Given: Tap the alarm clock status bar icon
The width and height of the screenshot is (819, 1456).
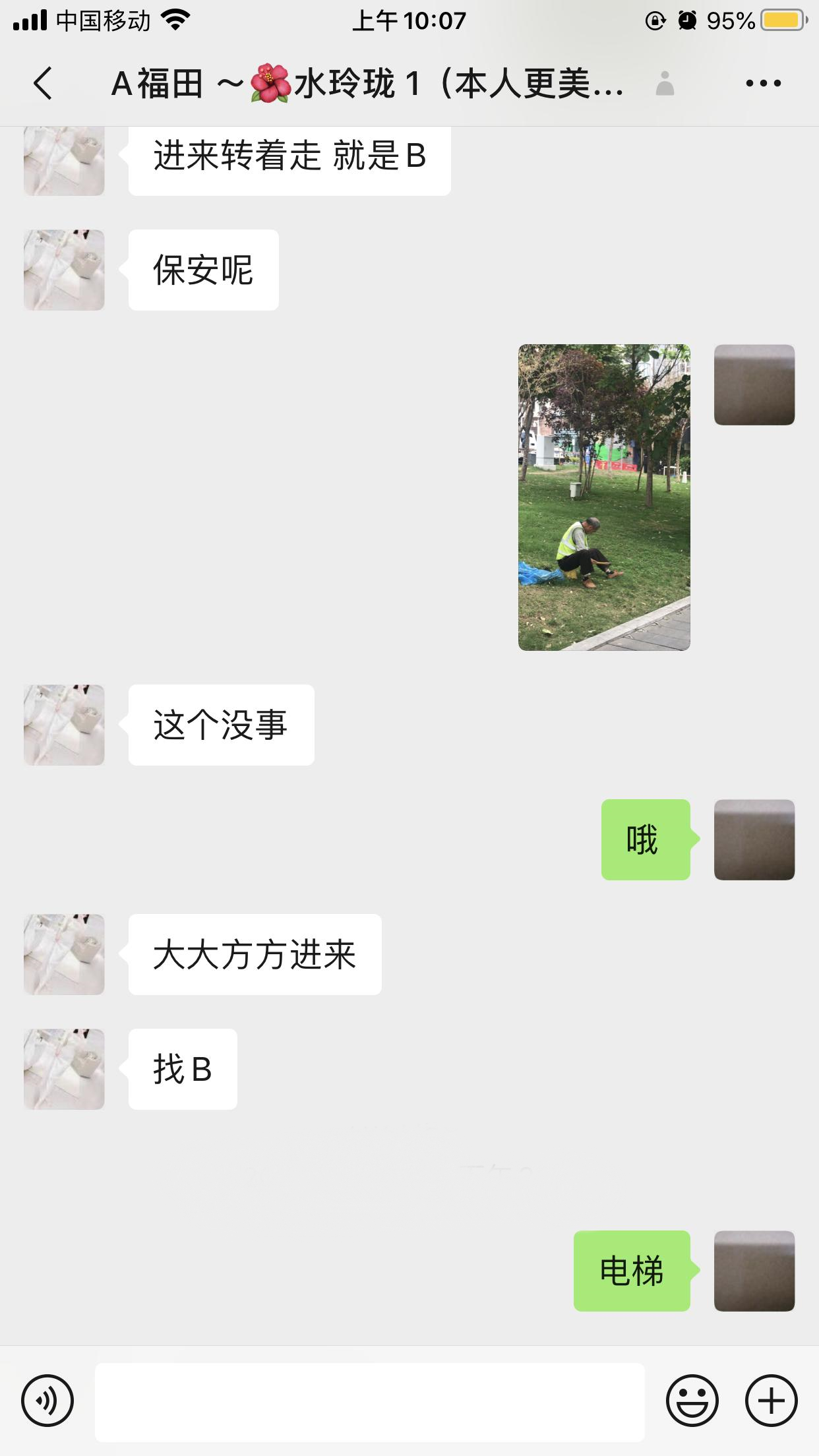Looking at the screenshot, I should (688, 20).
